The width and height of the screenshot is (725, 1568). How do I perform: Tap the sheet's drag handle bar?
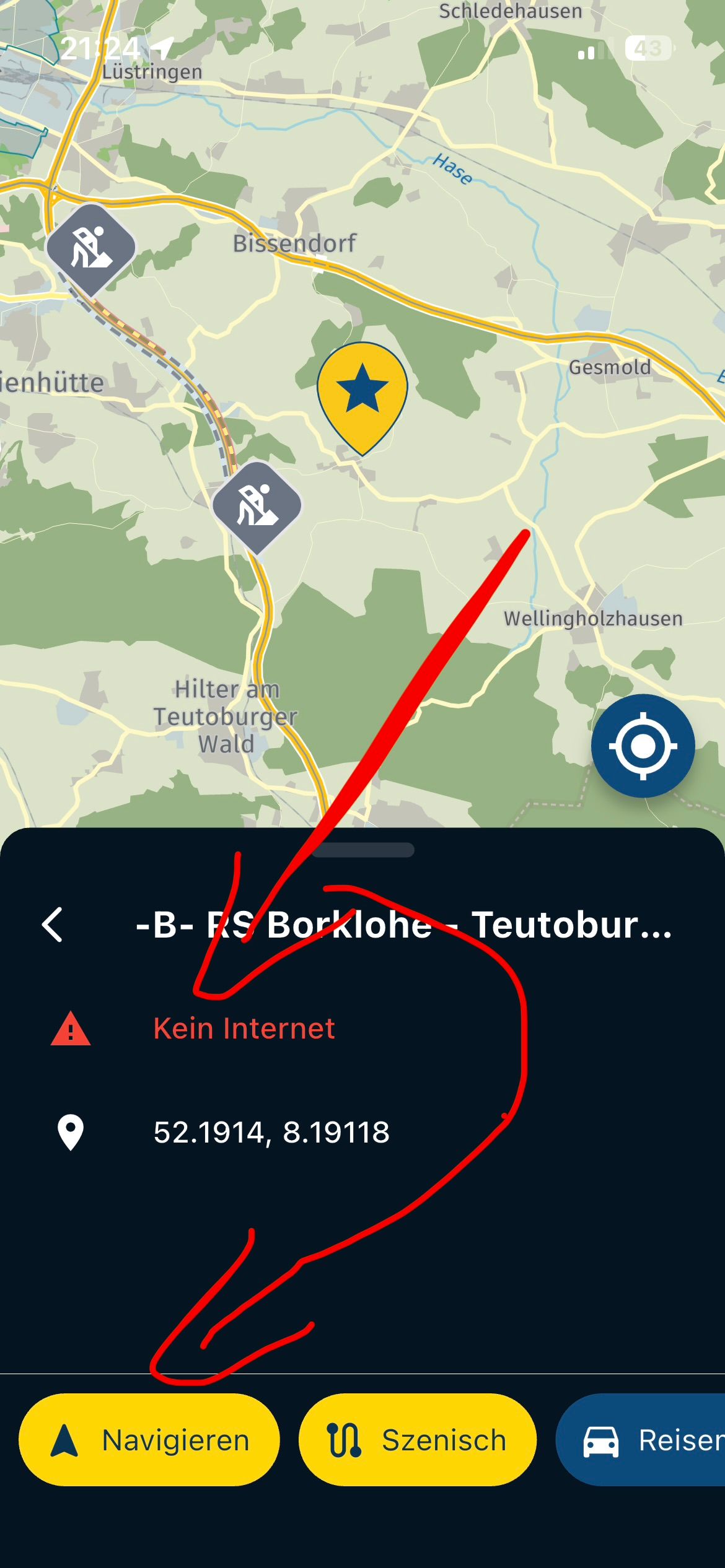363,849
